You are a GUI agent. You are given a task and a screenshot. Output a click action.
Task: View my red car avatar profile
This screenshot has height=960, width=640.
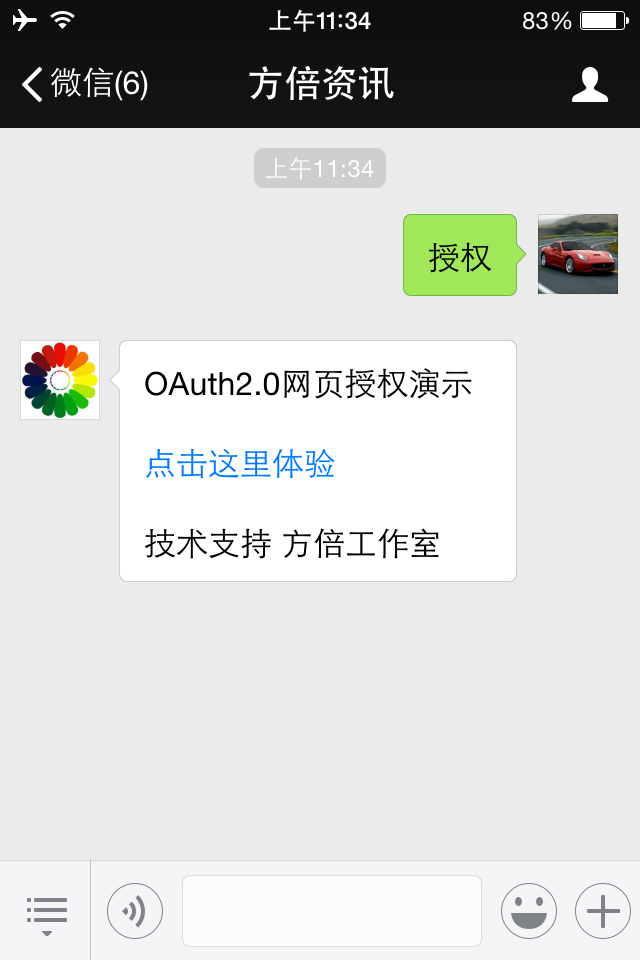(577, 254)
